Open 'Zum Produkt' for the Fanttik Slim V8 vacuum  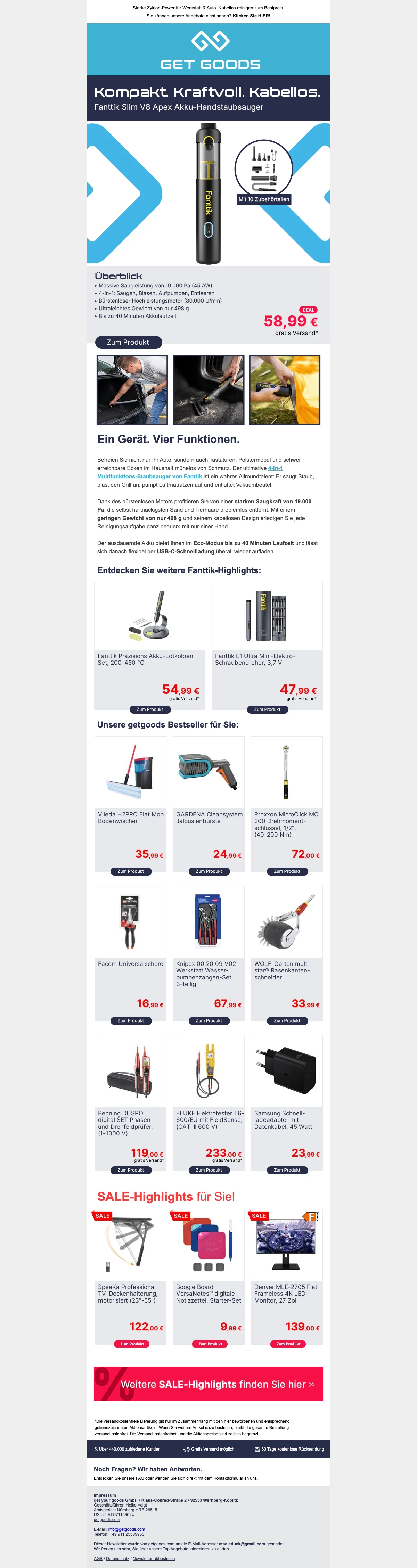[x=128, y=342]
